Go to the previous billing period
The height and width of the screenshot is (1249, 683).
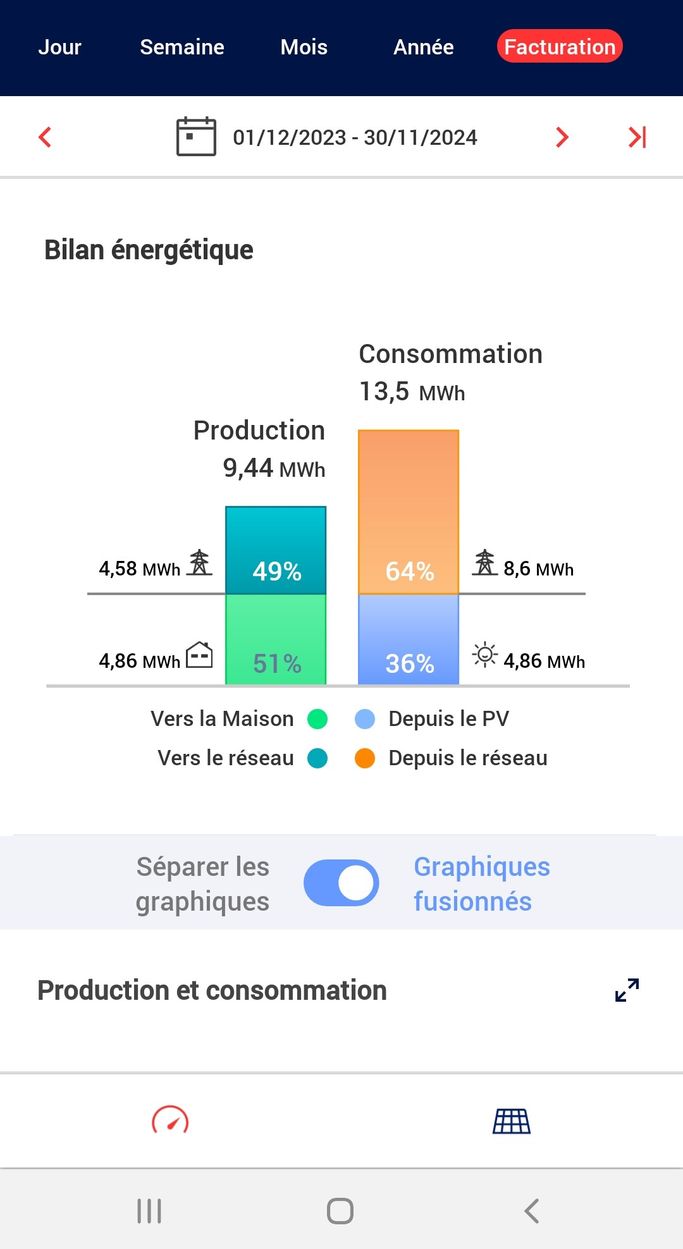pyautogui.click(x=45, y=137)
